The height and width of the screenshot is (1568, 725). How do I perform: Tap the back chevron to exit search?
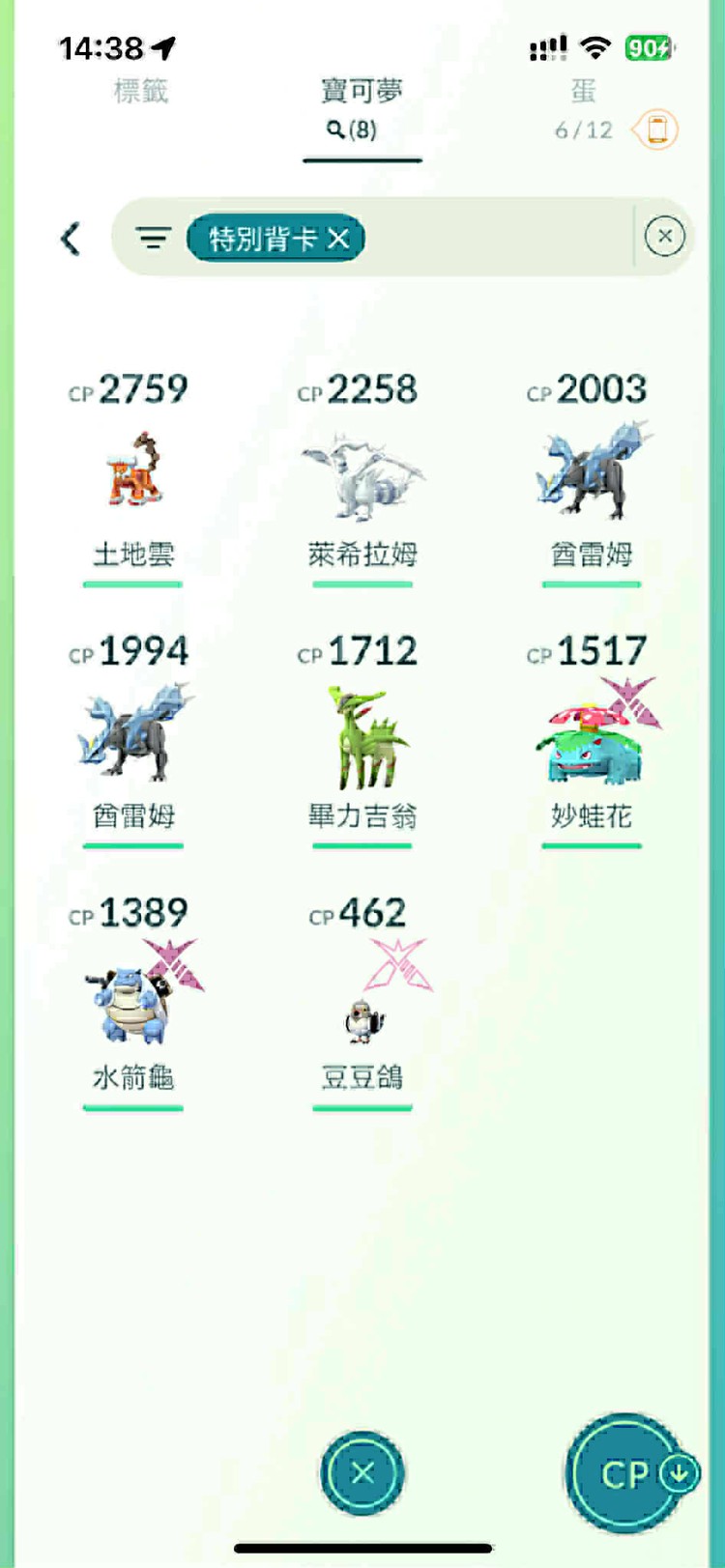(x=70, y=238)
